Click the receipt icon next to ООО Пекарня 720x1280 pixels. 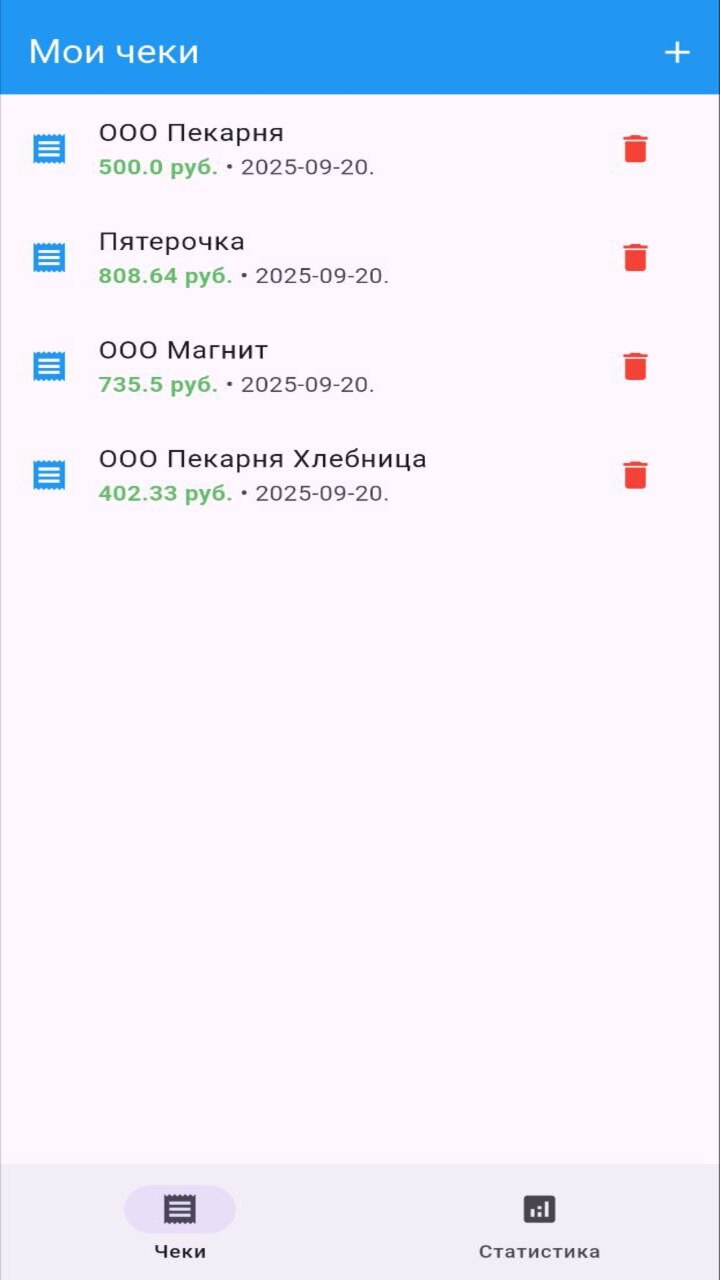(x=48, y=147)
